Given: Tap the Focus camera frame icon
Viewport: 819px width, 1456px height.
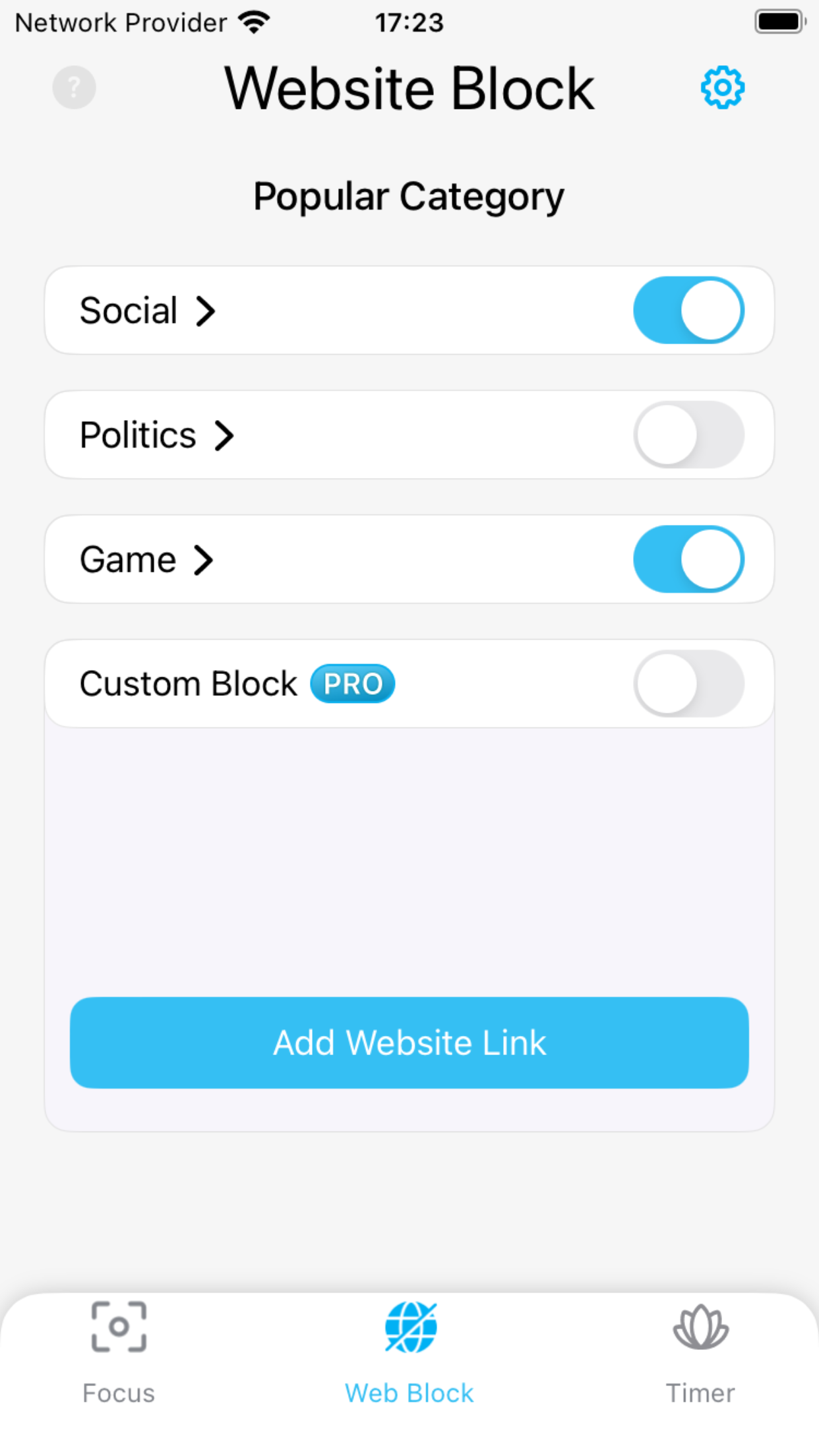Looking at the screenshot, I should pos(119,1327).
